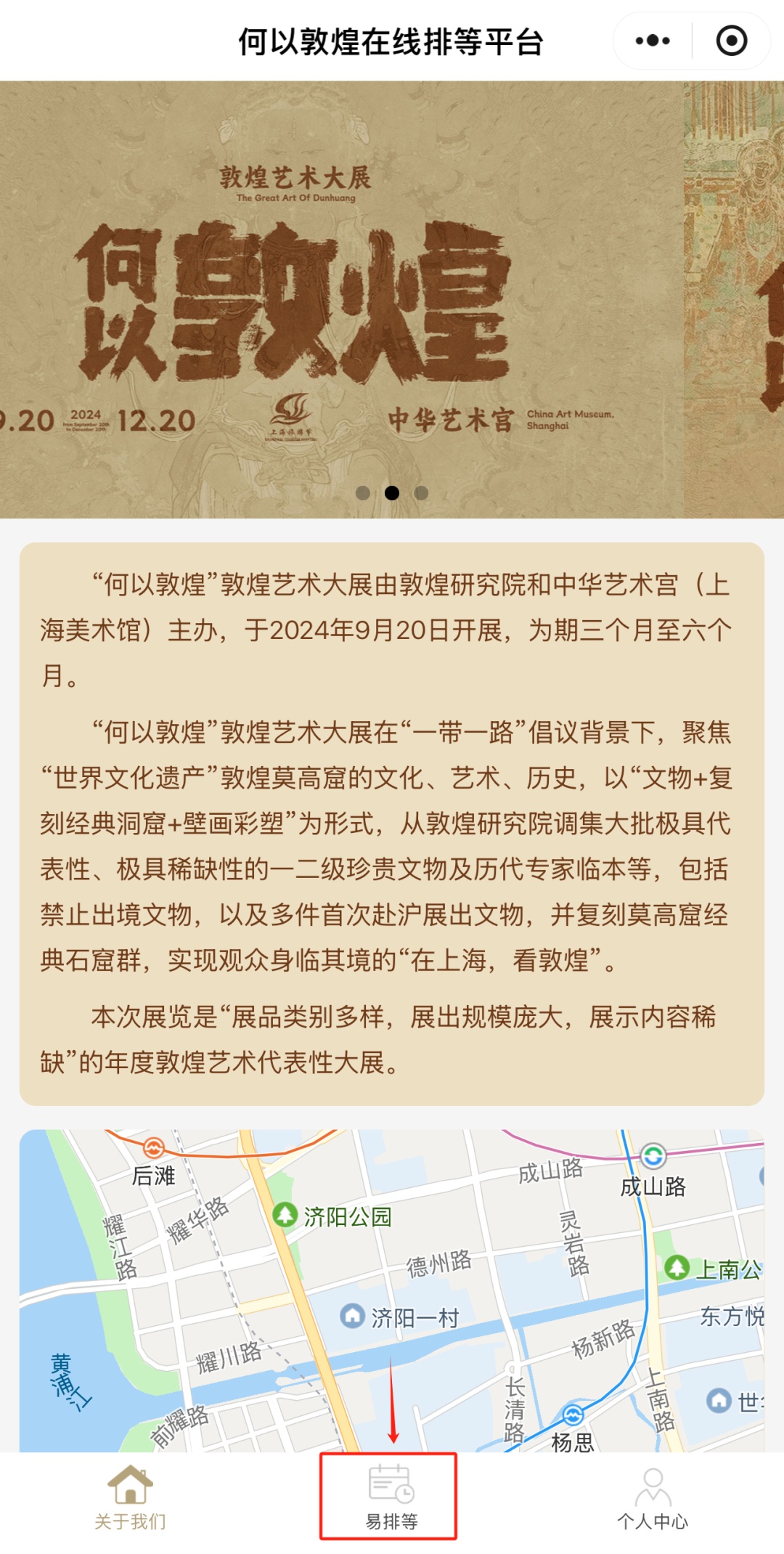
Task: Open the mini program more-options menu
Action: [x=652, y=41]
